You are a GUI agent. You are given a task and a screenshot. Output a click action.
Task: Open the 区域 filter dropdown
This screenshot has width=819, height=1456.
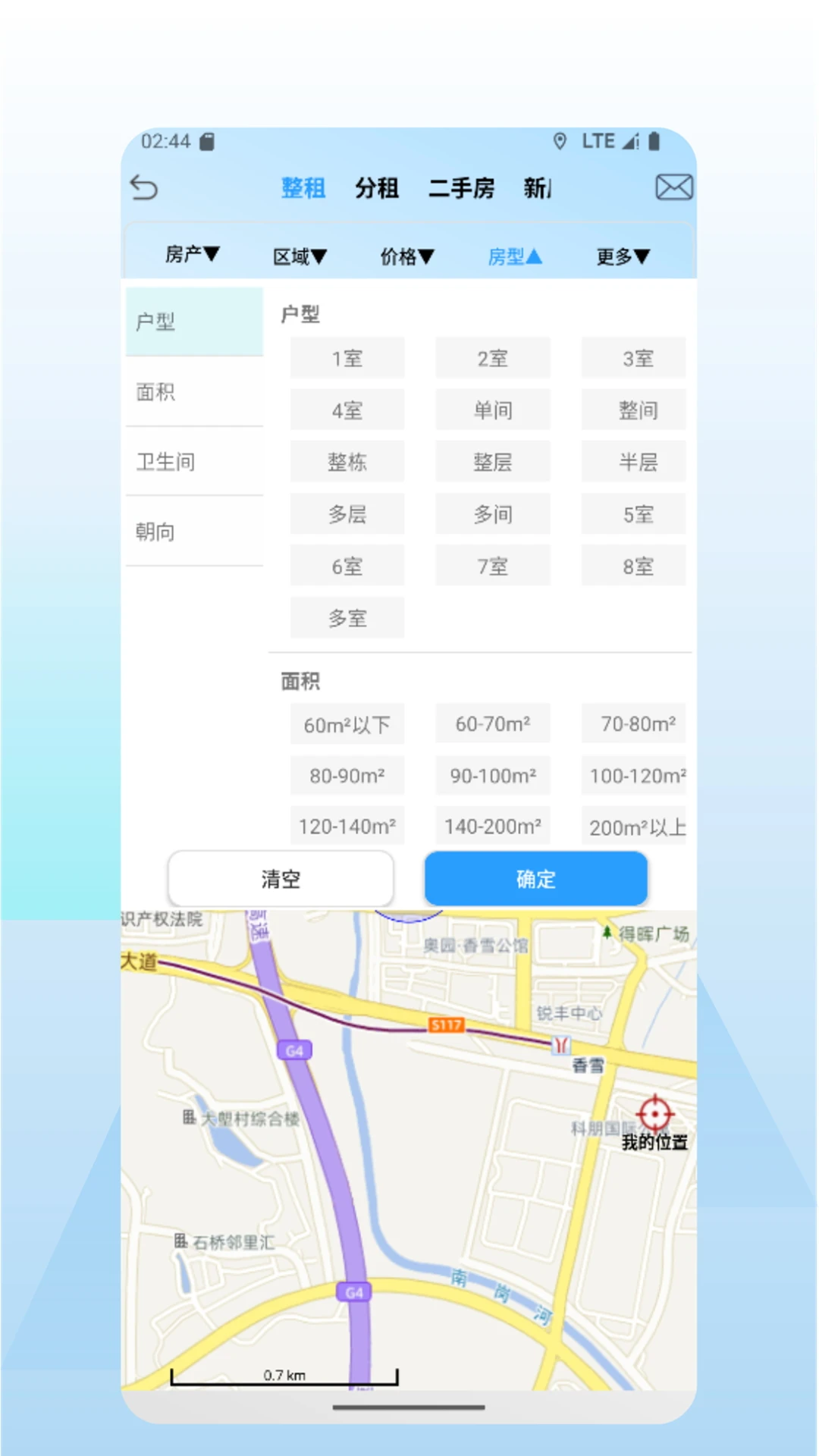(299, 256)
